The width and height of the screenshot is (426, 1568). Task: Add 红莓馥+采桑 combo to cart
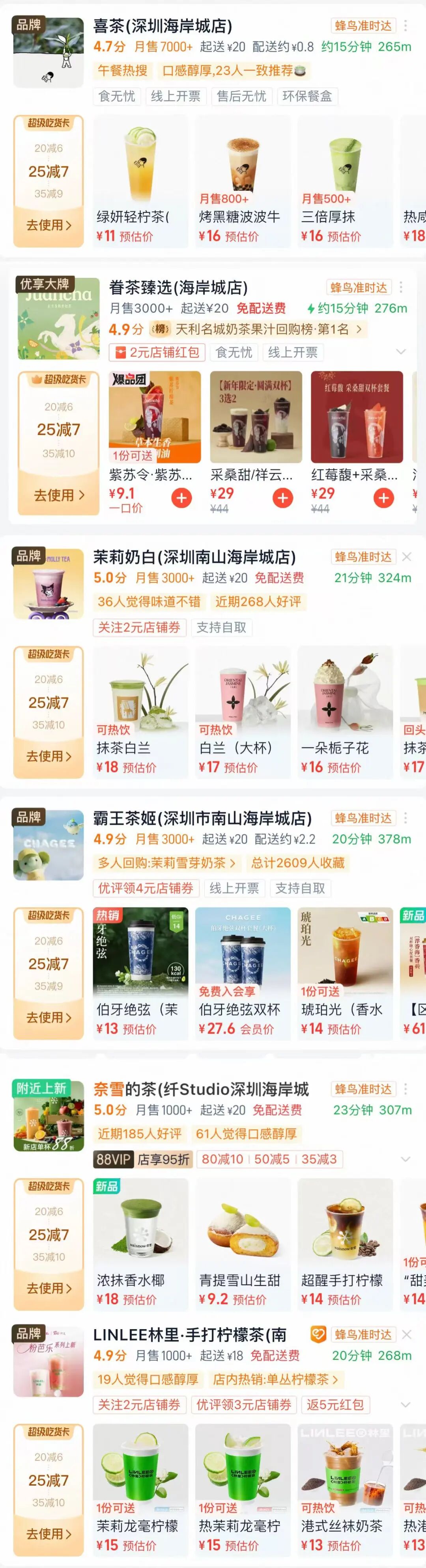tap(383, 498)
